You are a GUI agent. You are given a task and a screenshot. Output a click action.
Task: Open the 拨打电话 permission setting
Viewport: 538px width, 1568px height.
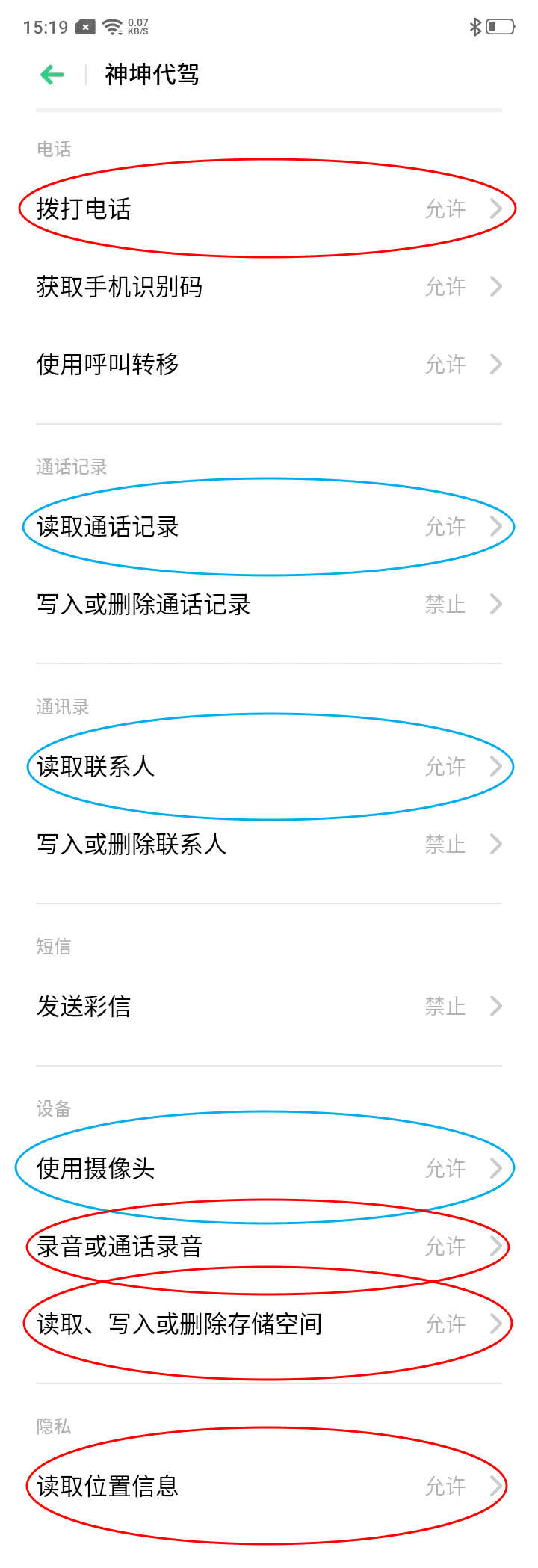click(269, 209)
